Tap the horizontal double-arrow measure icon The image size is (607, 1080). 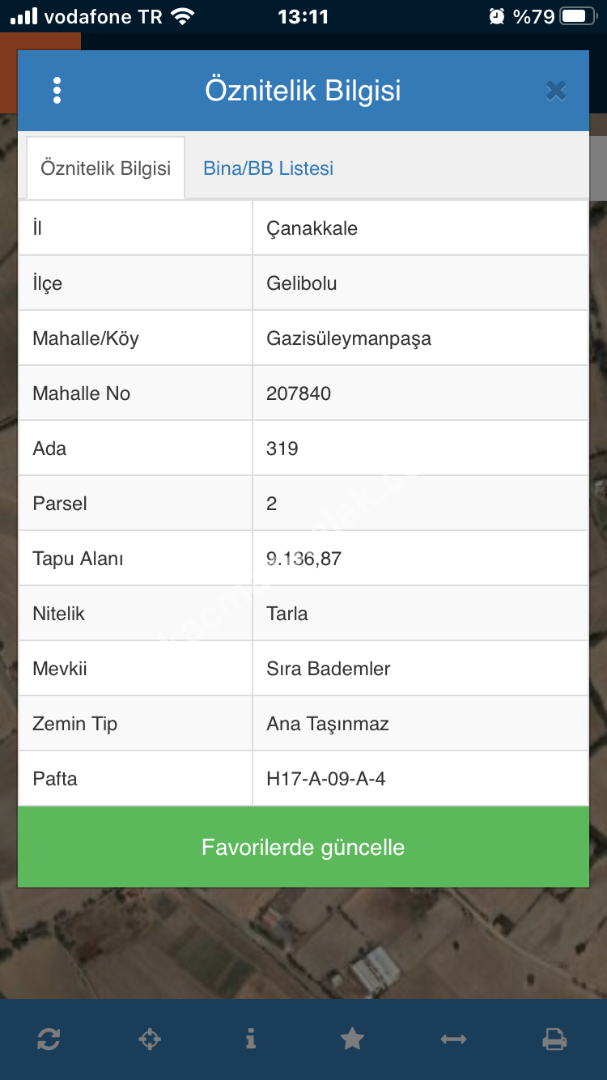pos(453,1039)
